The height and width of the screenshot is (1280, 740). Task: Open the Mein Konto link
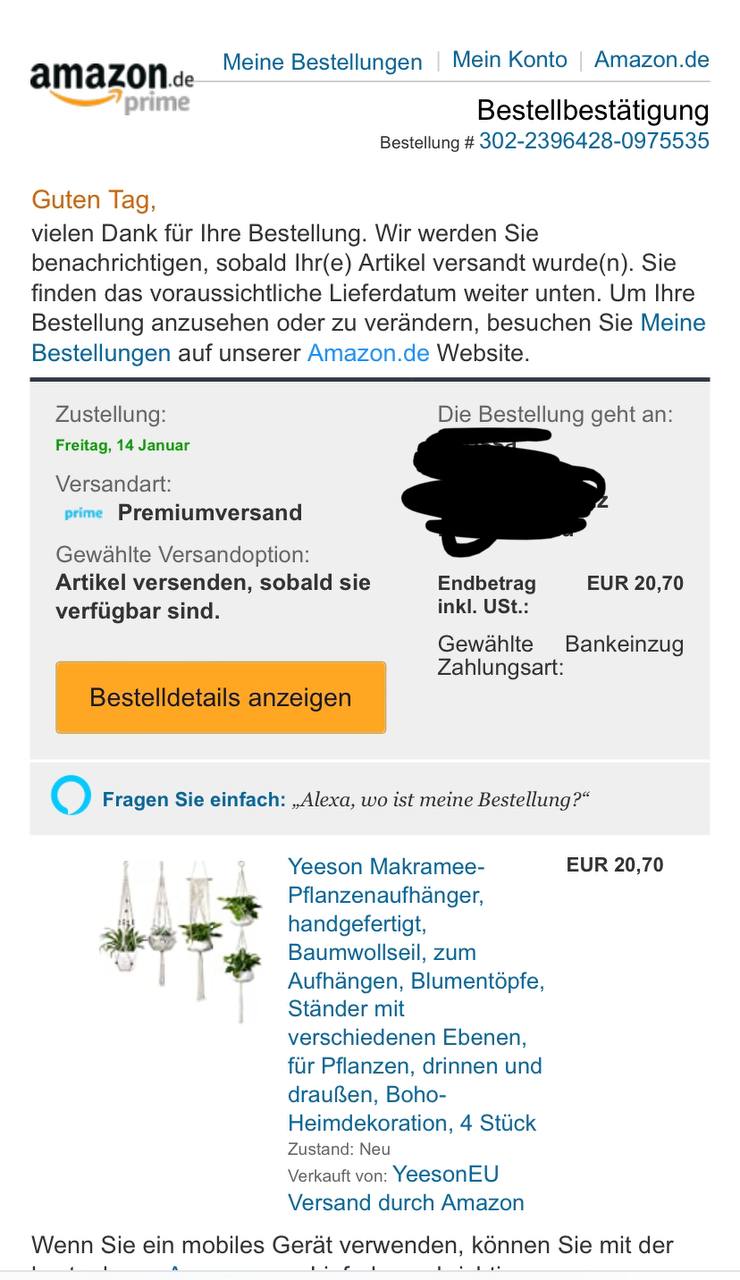point(509,60)
